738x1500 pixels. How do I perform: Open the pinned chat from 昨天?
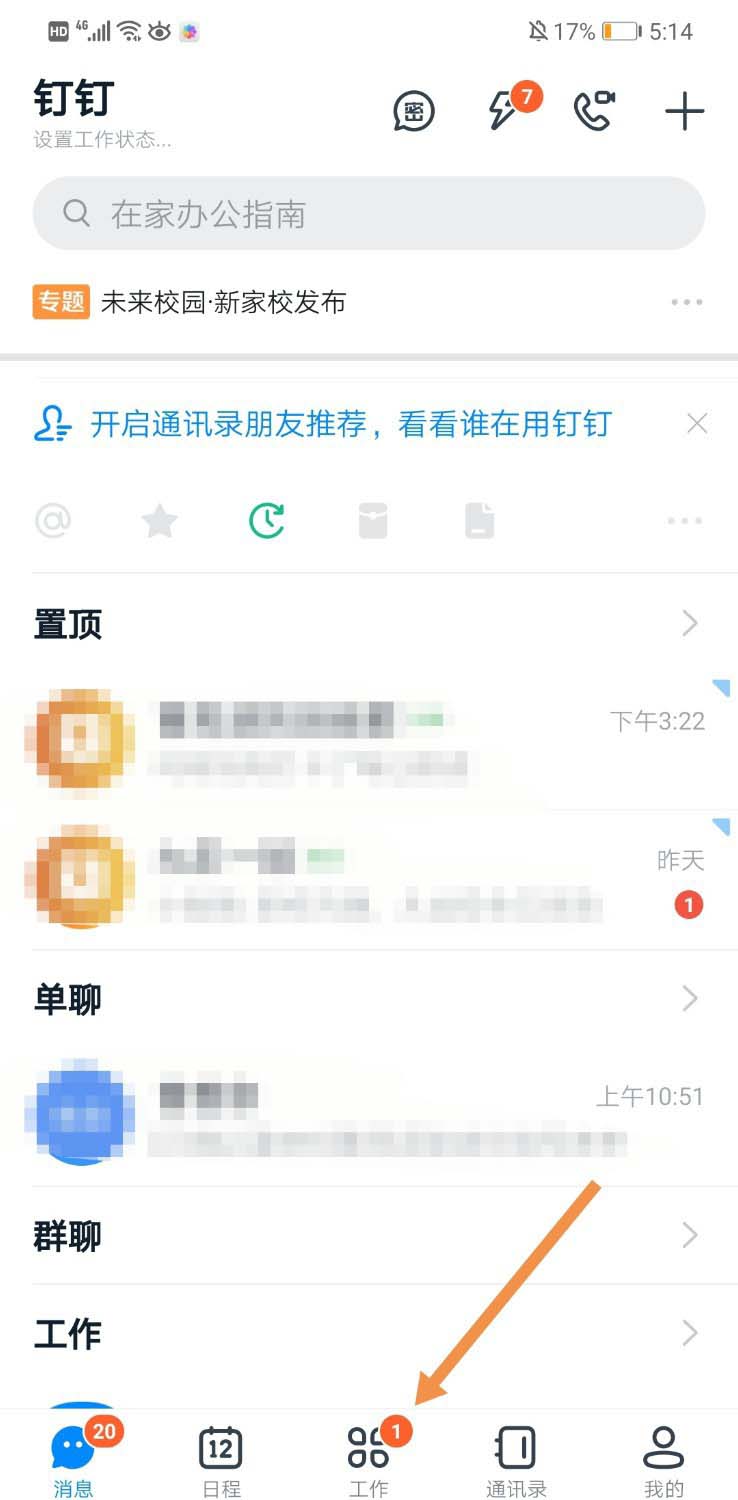pyautogui.click(x=368, y=879)
